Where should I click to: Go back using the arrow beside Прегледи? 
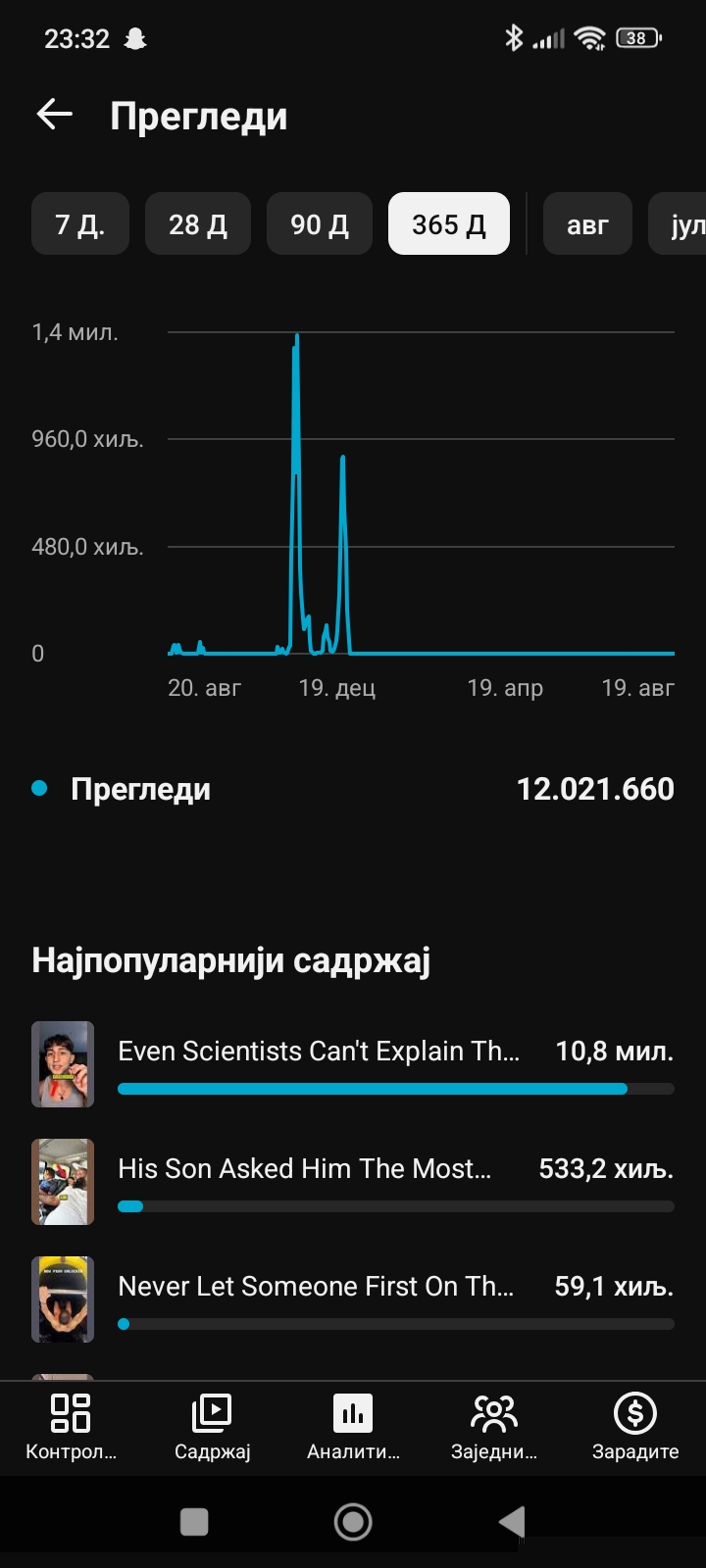pyautogui.click(x=55, y=116)
